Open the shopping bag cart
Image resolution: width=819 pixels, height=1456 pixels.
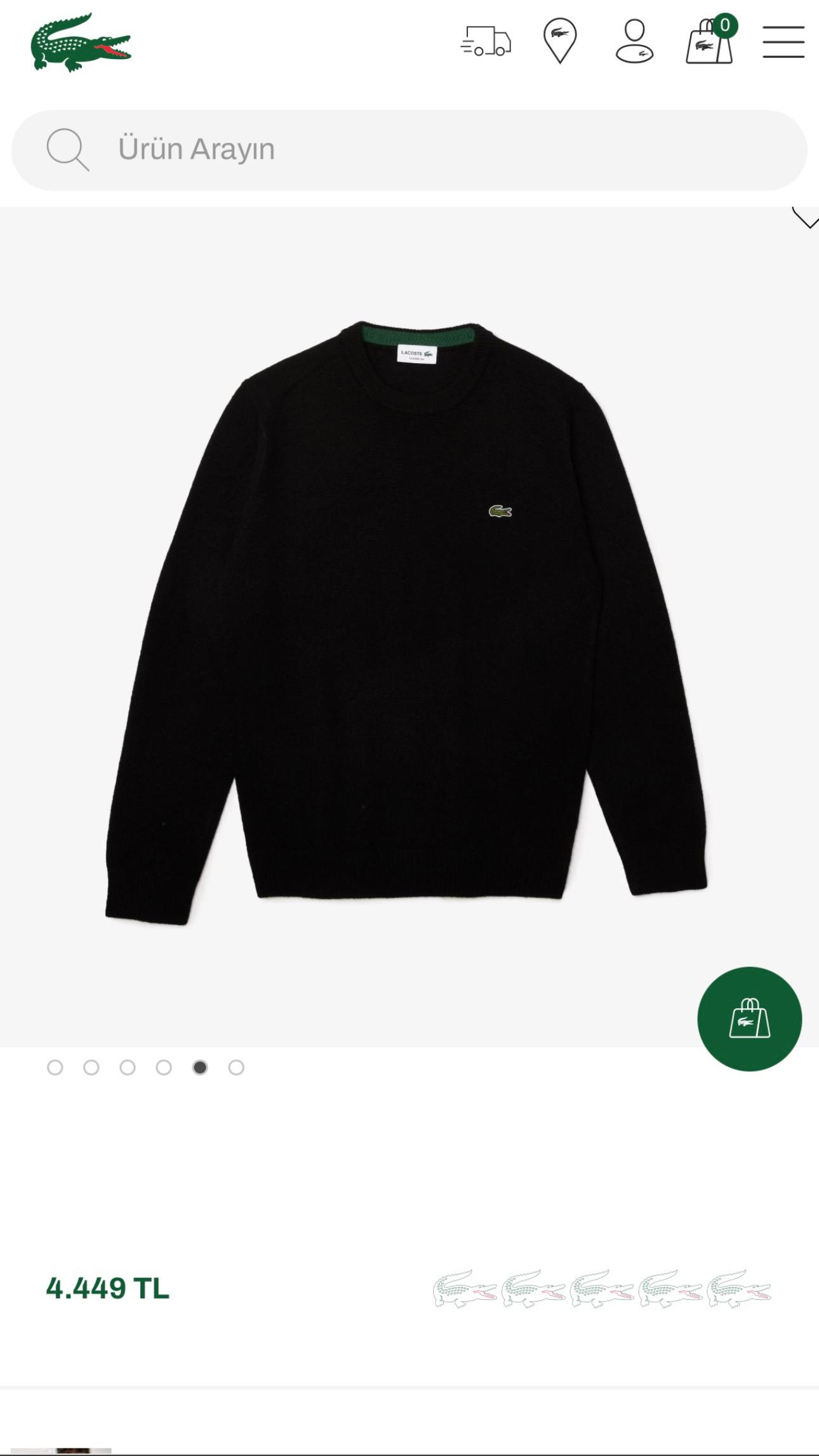(x=710, y=39)
